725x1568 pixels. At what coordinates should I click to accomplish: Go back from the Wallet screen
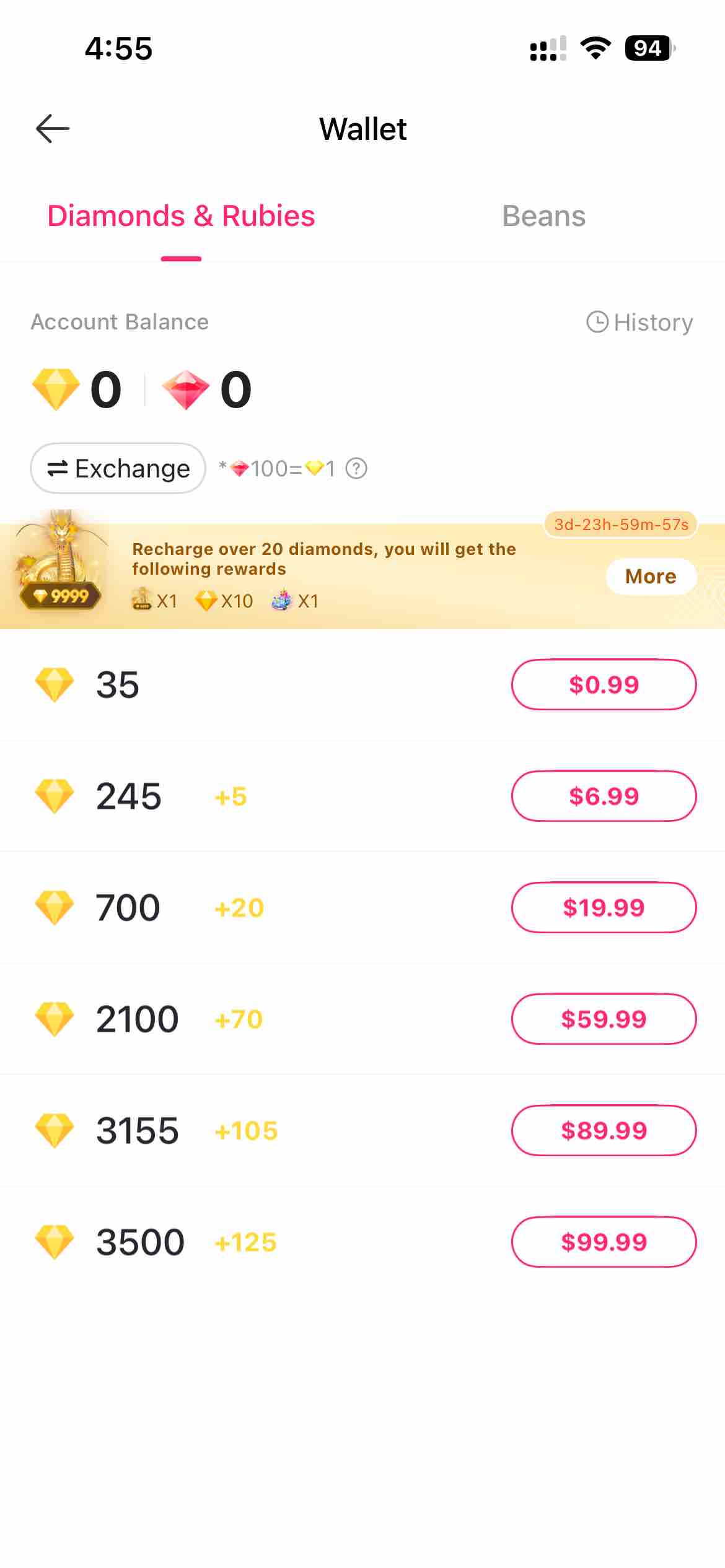(53, 129)
